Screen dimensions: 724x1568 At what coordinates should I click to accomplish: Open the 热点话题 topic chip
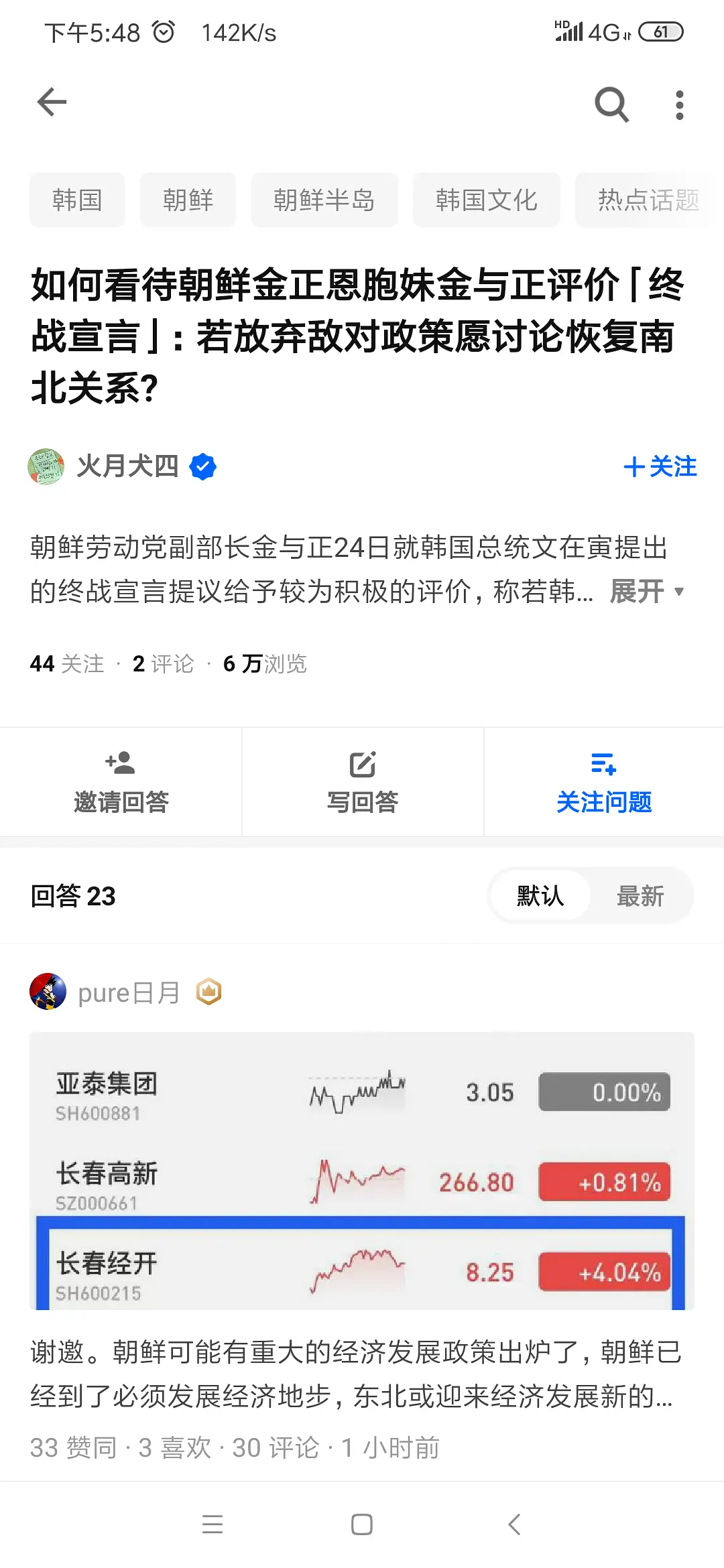coord(647,200)
